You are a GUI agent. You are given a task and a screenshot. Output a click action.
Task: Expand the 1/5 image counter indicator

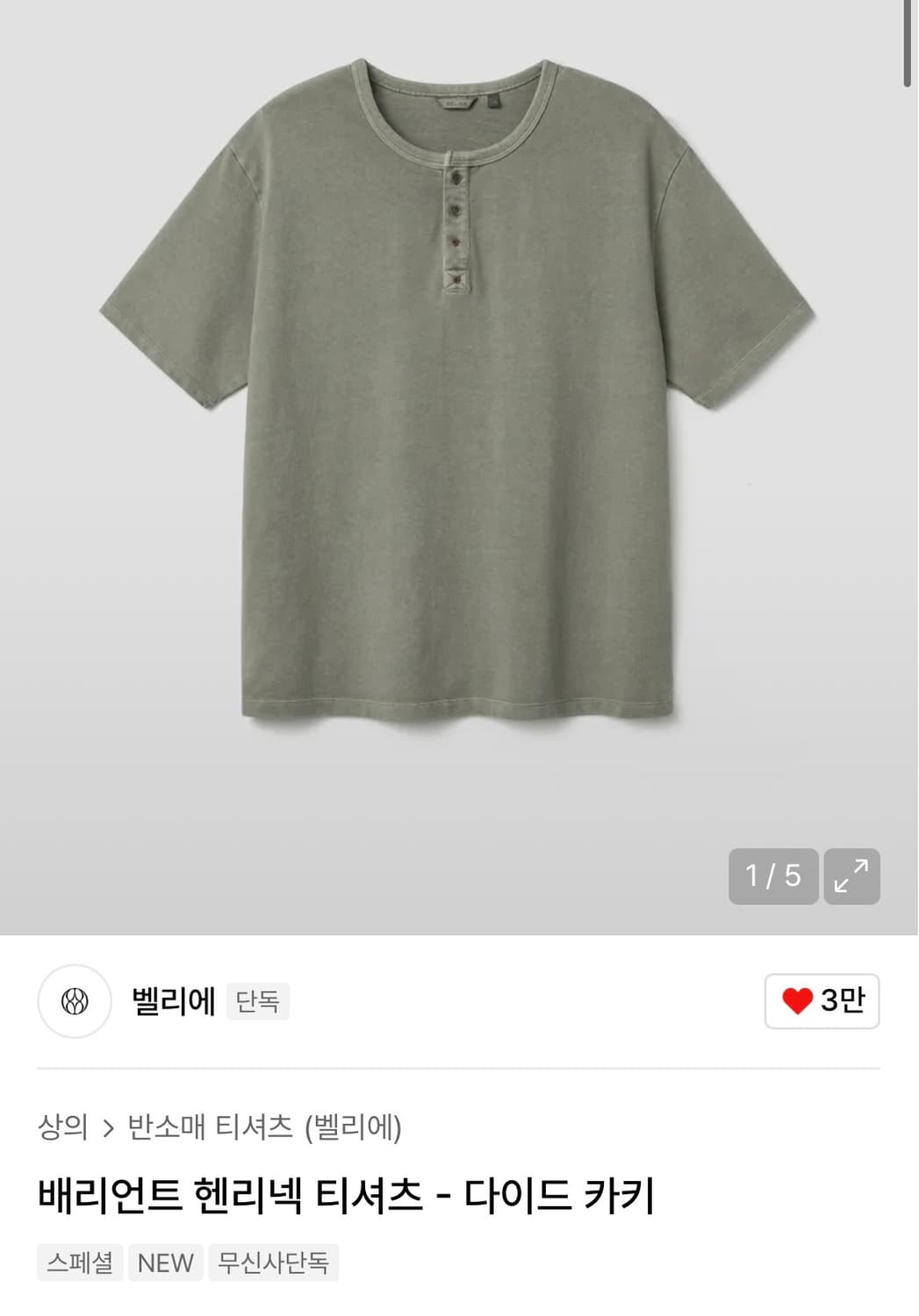(x=772, y=875)
